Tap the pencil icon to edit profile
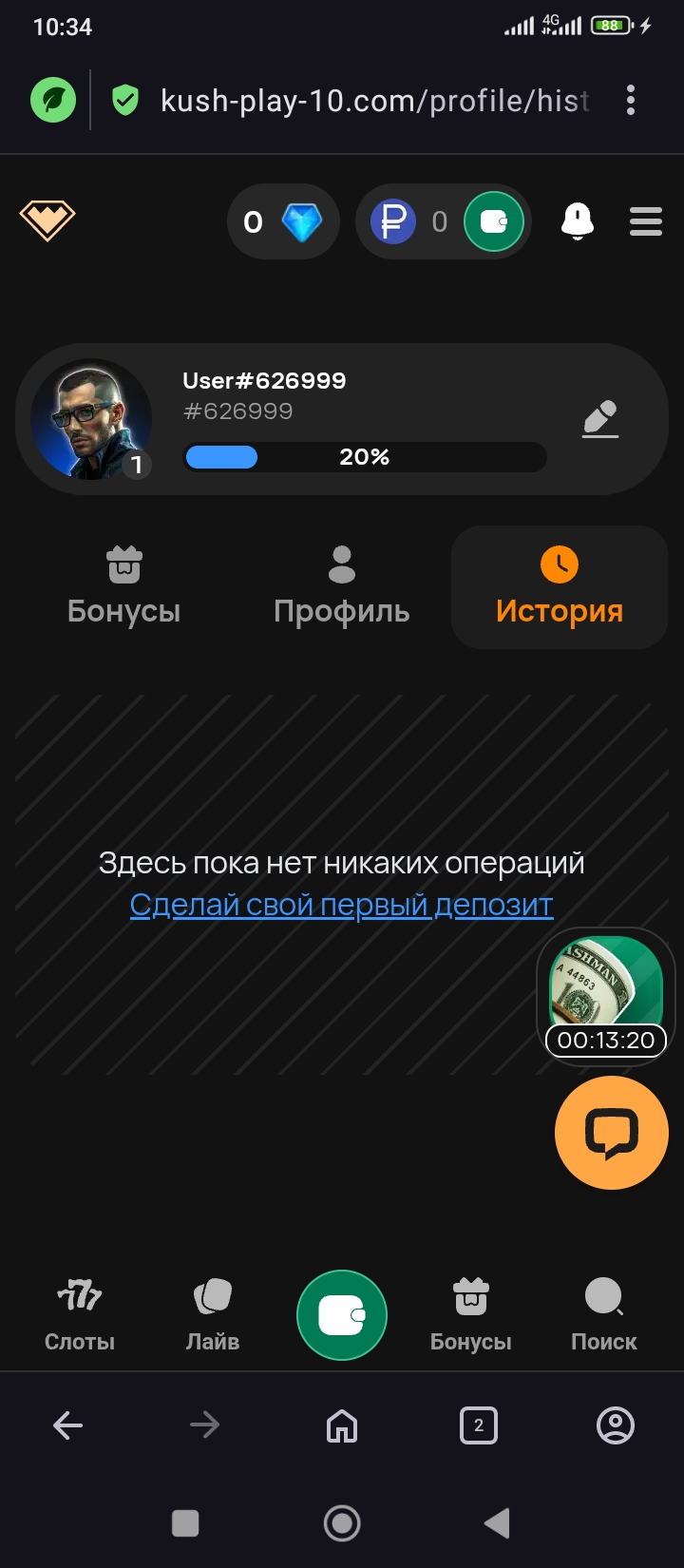Image resolution: width=684 pixels, height=1568 pixels. (x=600, y=418)
